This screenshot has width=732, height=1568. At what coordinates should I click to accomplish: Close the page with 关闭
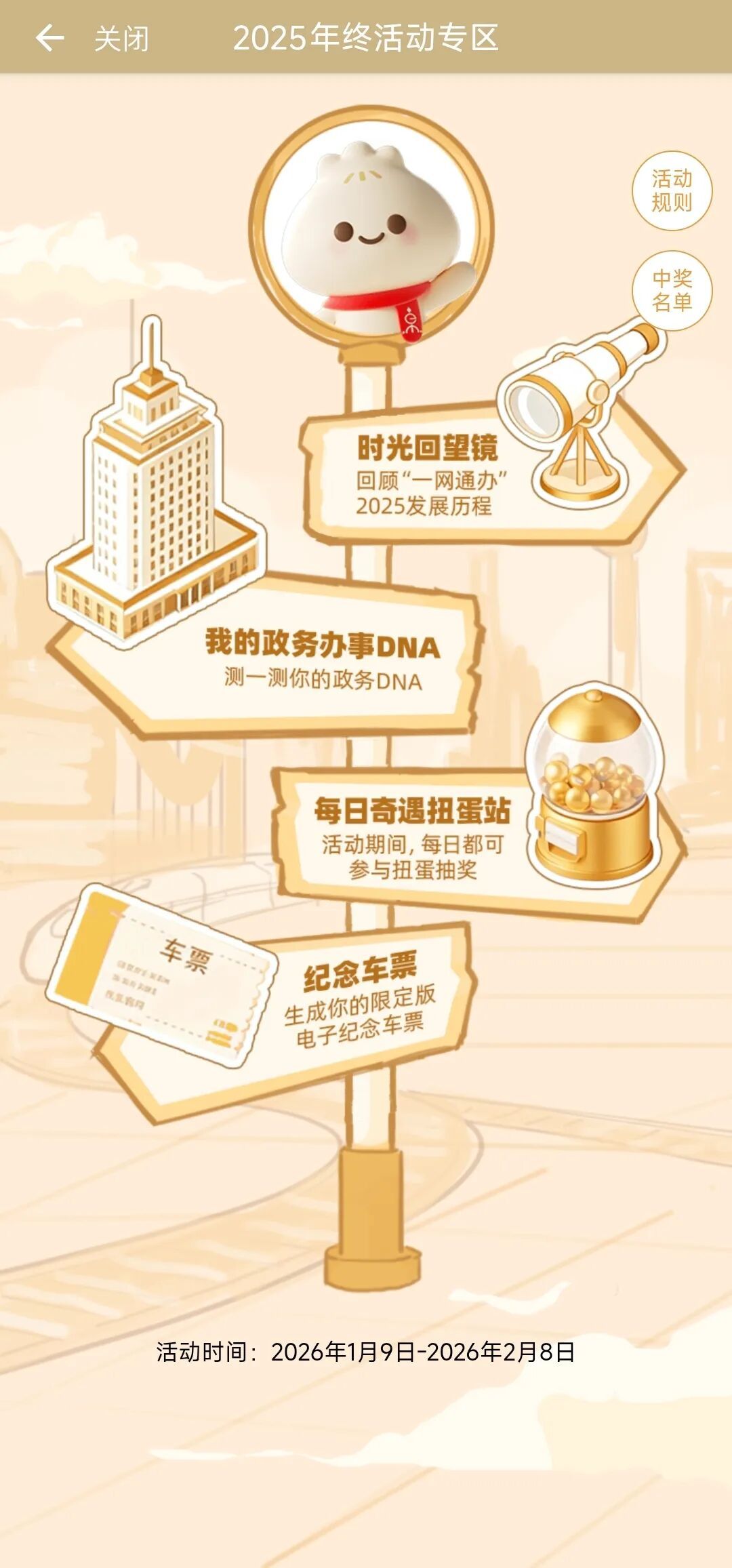point(121,39)
